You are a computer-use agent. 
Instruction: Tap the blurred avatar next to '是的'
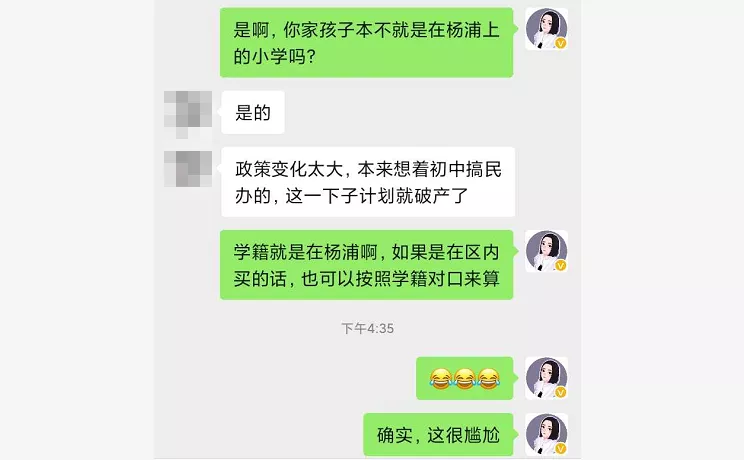click(x=188, y=113)
